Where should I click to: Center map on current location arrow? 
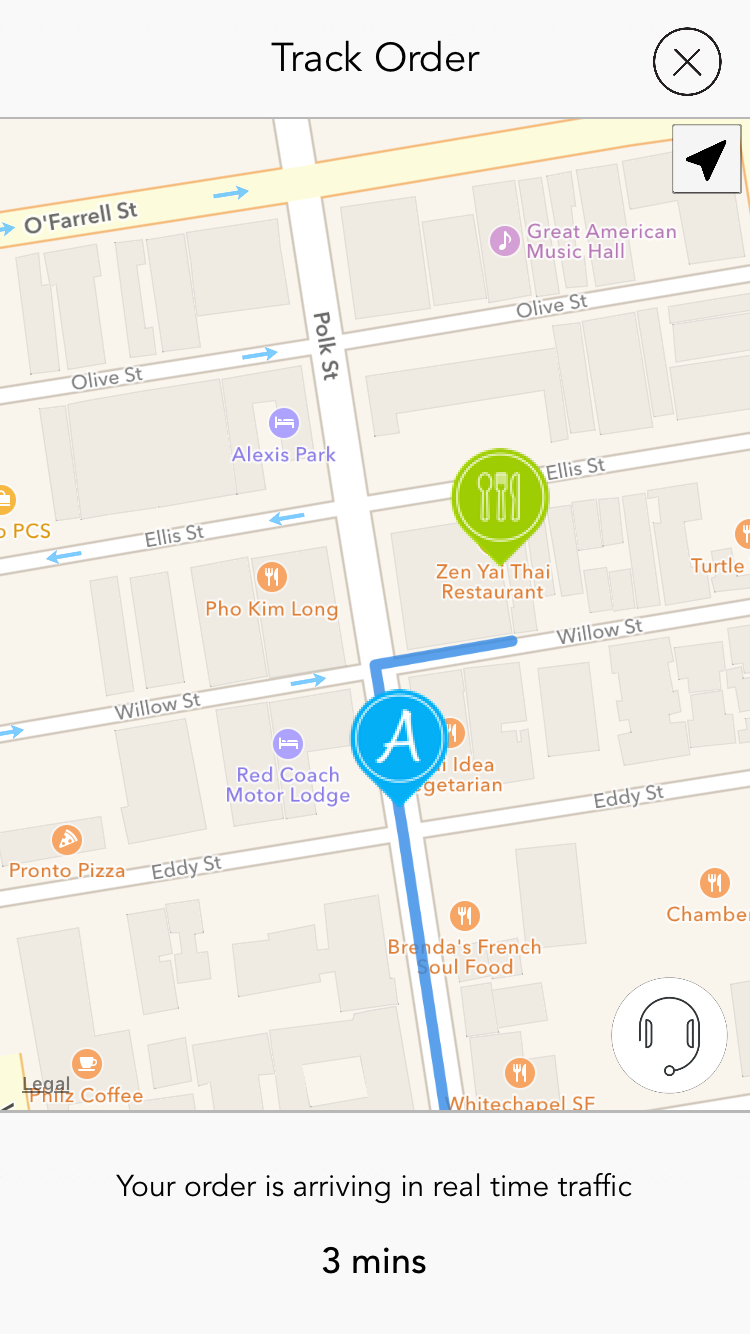pos(707,159)
